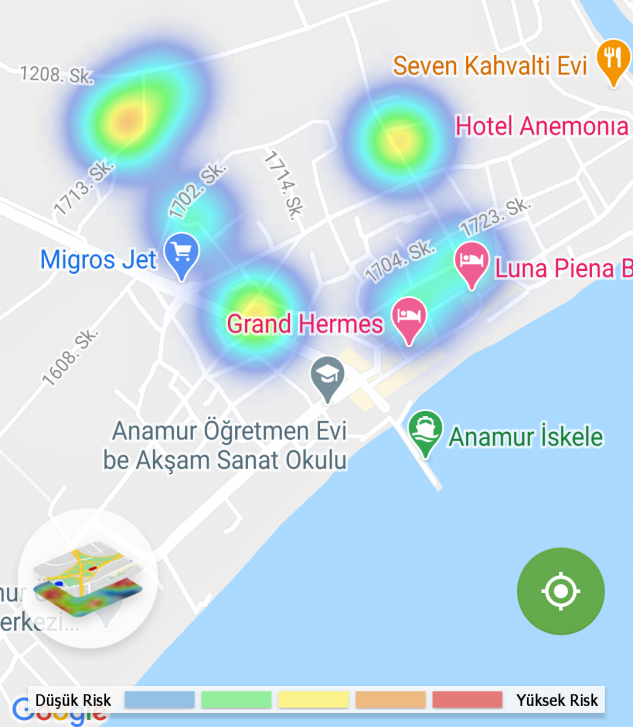This screenshot has height=727, width=633.
Task: Select the Migros Jet shopping marker
Action: tap(181, 254)
